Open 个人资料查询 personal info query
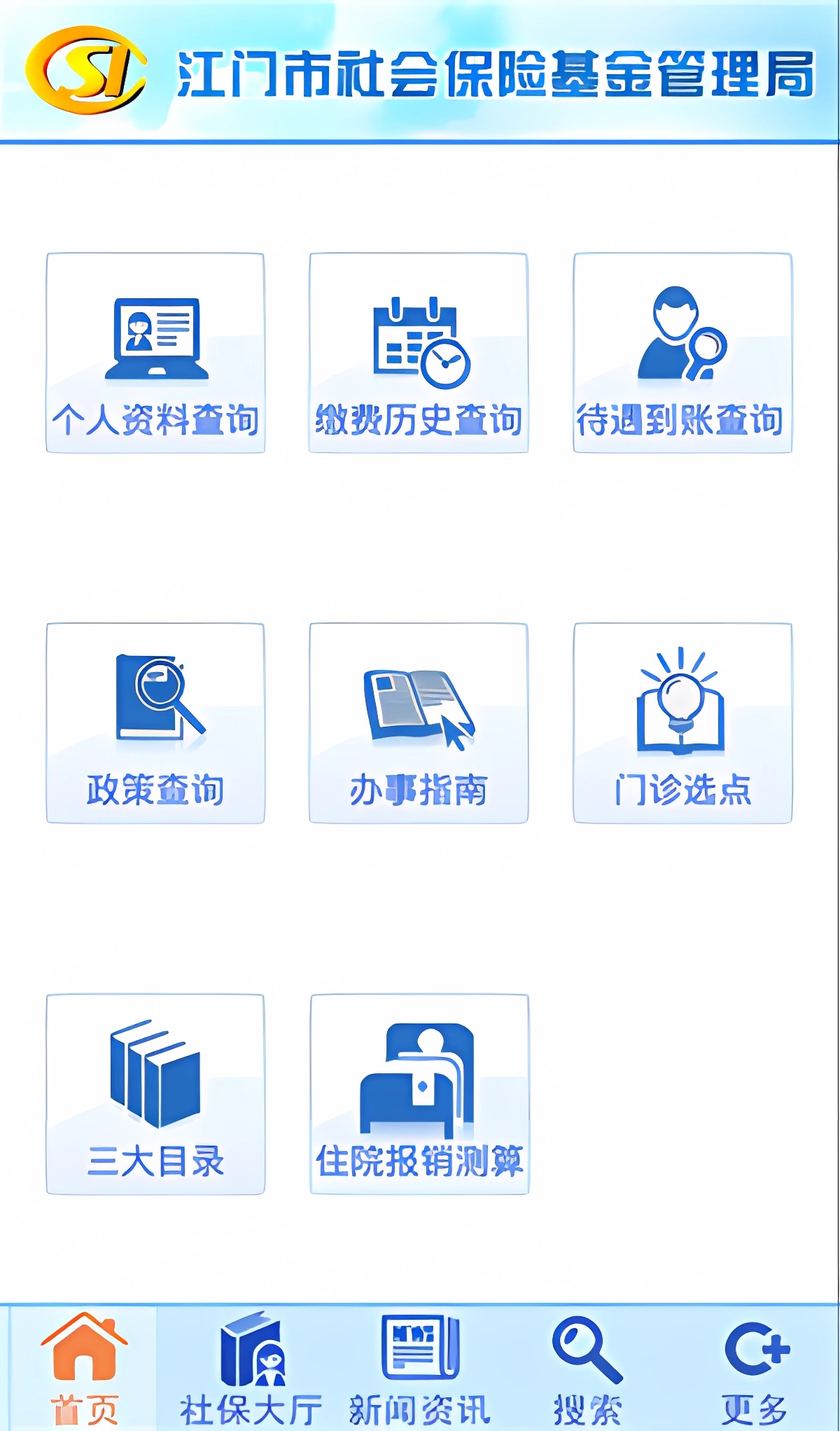 click(x=155, y=354)
